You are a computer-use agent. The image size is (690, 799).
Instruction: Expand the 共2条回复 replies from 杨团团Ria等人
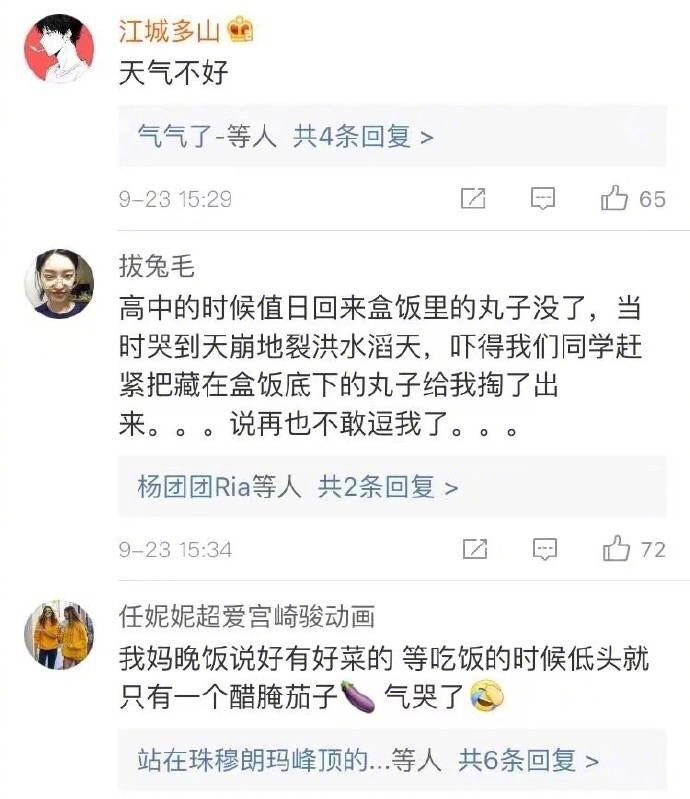tap(388, 488)
